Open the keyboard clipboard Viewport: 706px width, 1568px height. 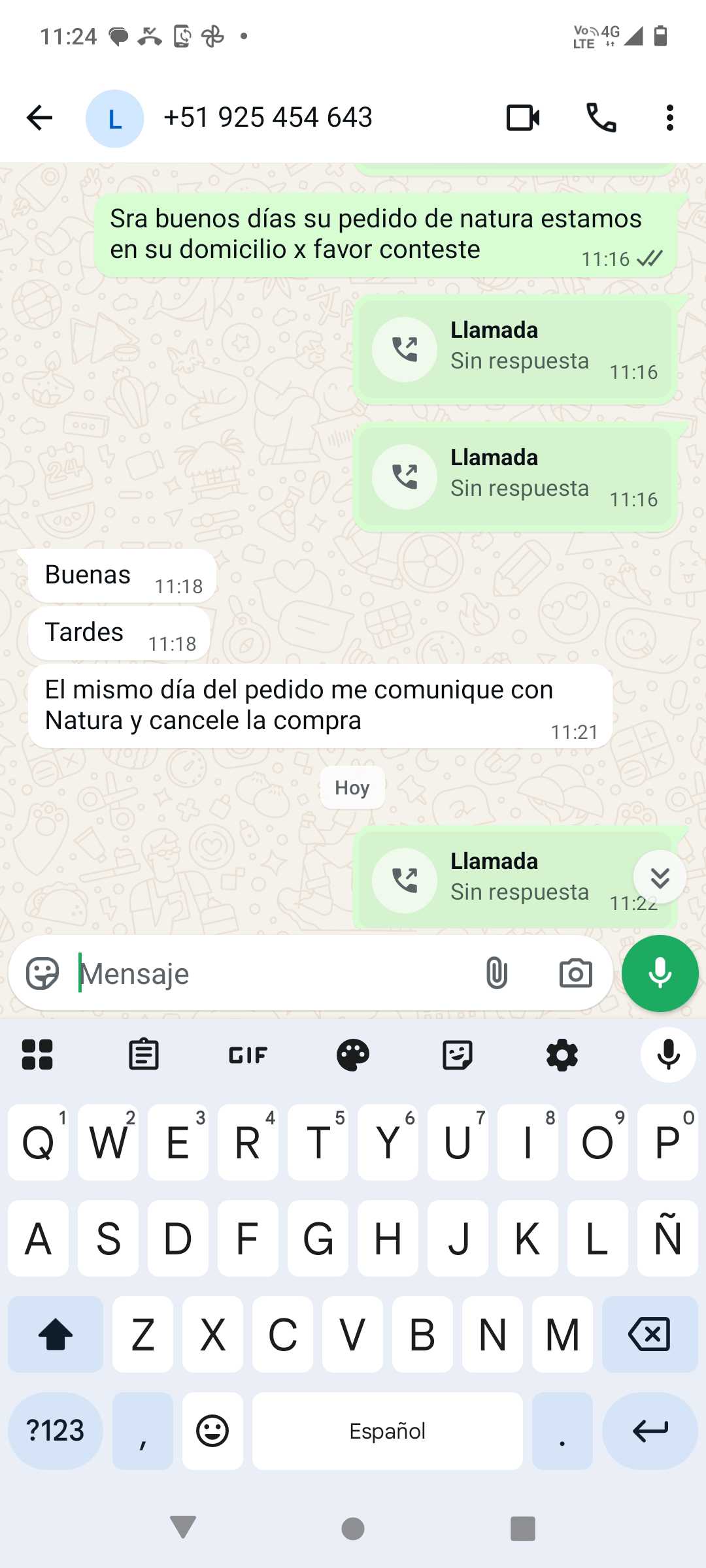click(x=144, y=1054)
